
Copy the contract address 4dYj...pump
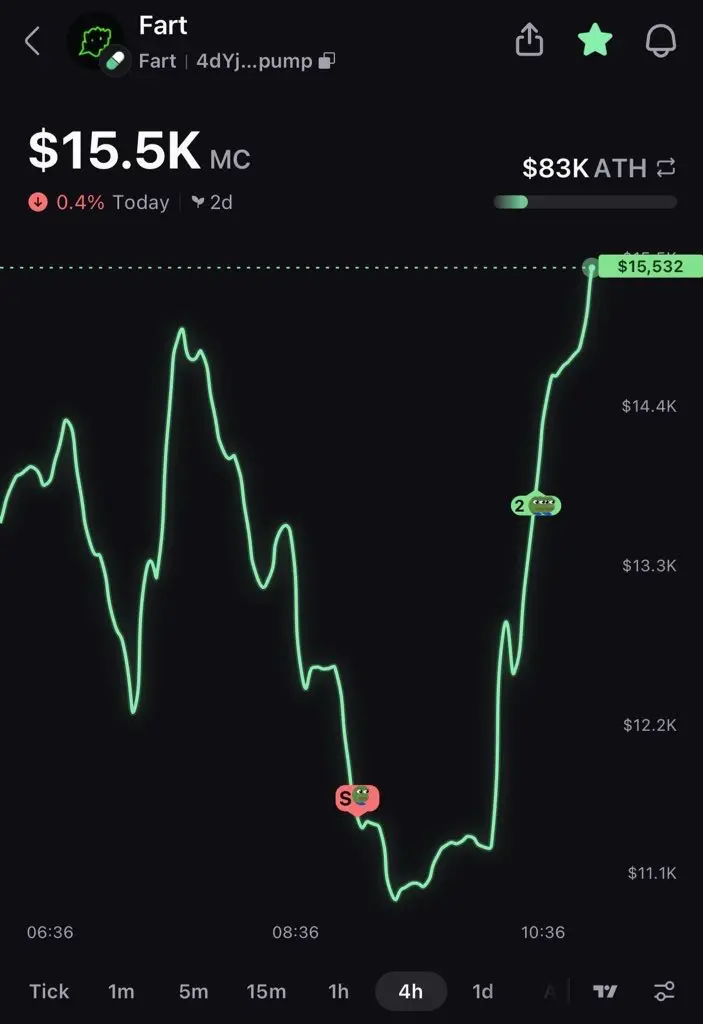[326, 62]
